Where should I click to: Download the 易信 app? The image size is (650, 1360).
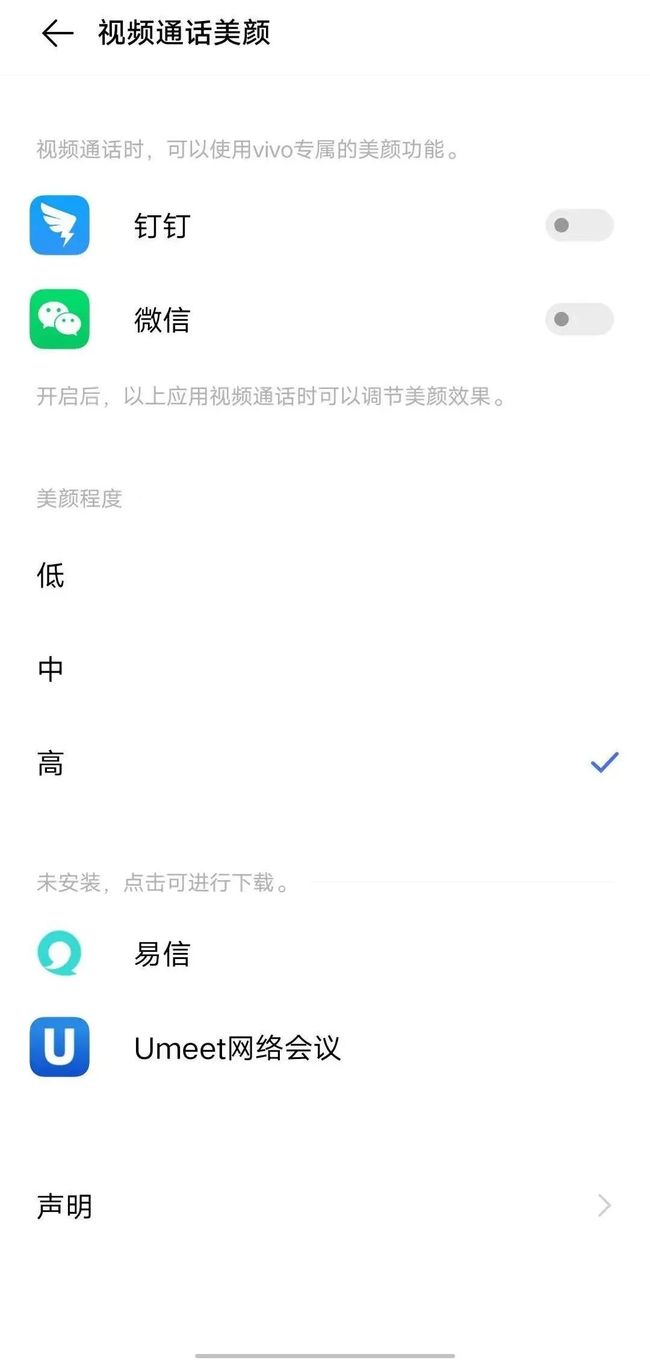point(325,954)
